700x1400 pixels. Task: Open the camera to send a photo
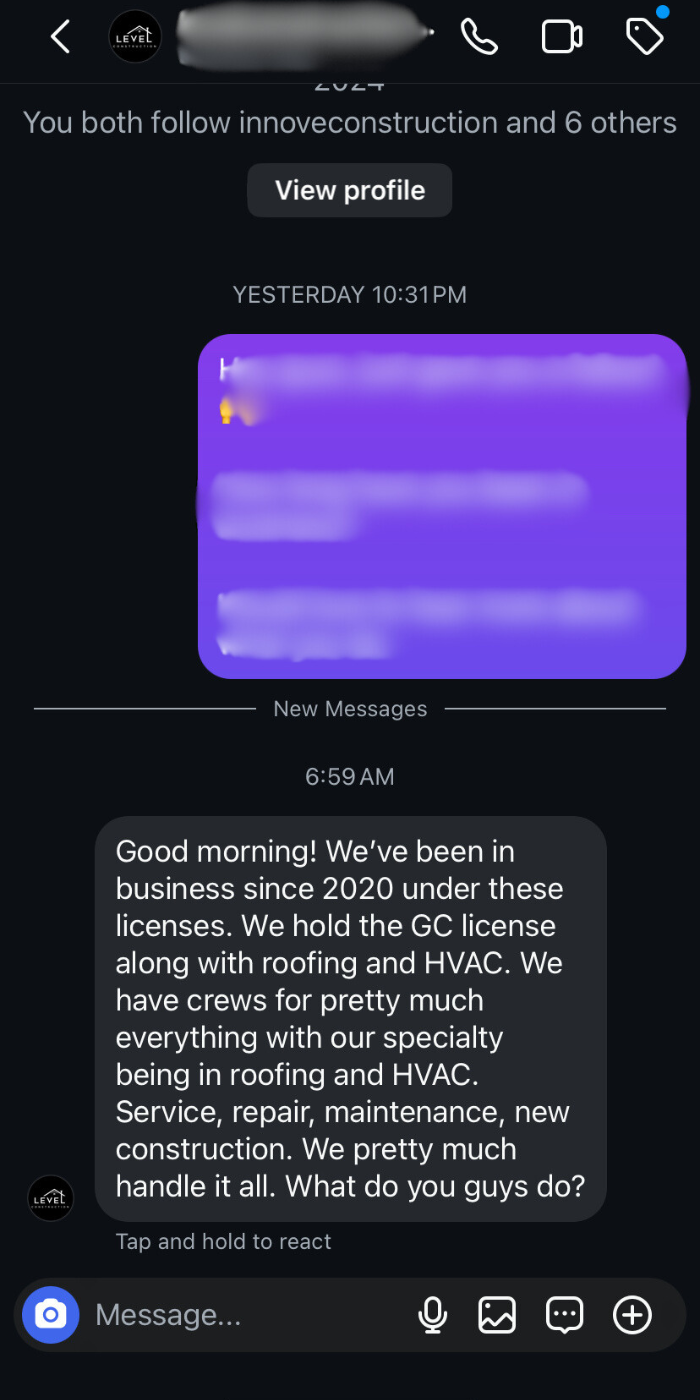[51, 1314]
